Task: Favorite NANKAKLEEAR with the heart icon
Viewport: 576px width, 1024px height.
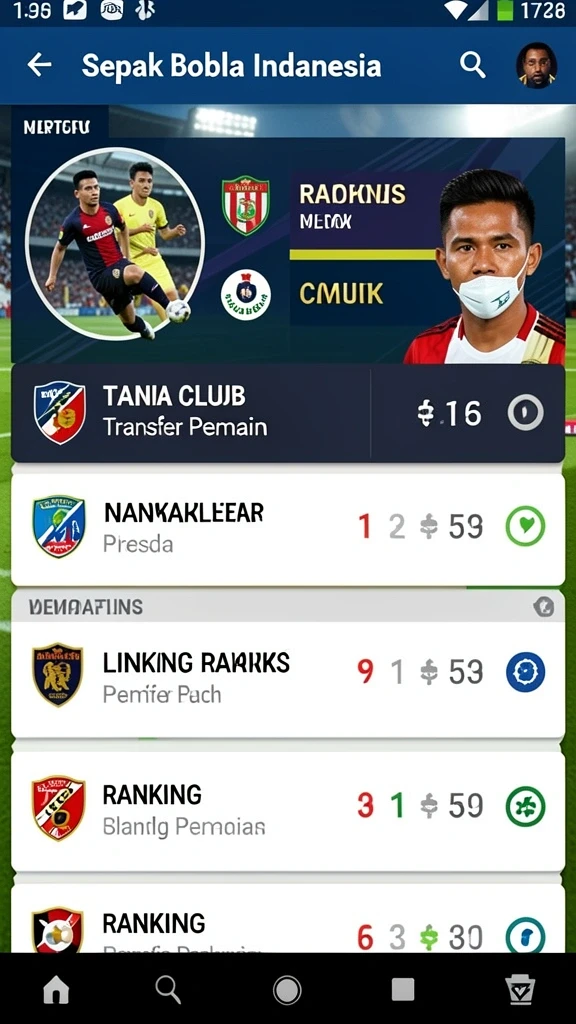Action: (525, 526)
